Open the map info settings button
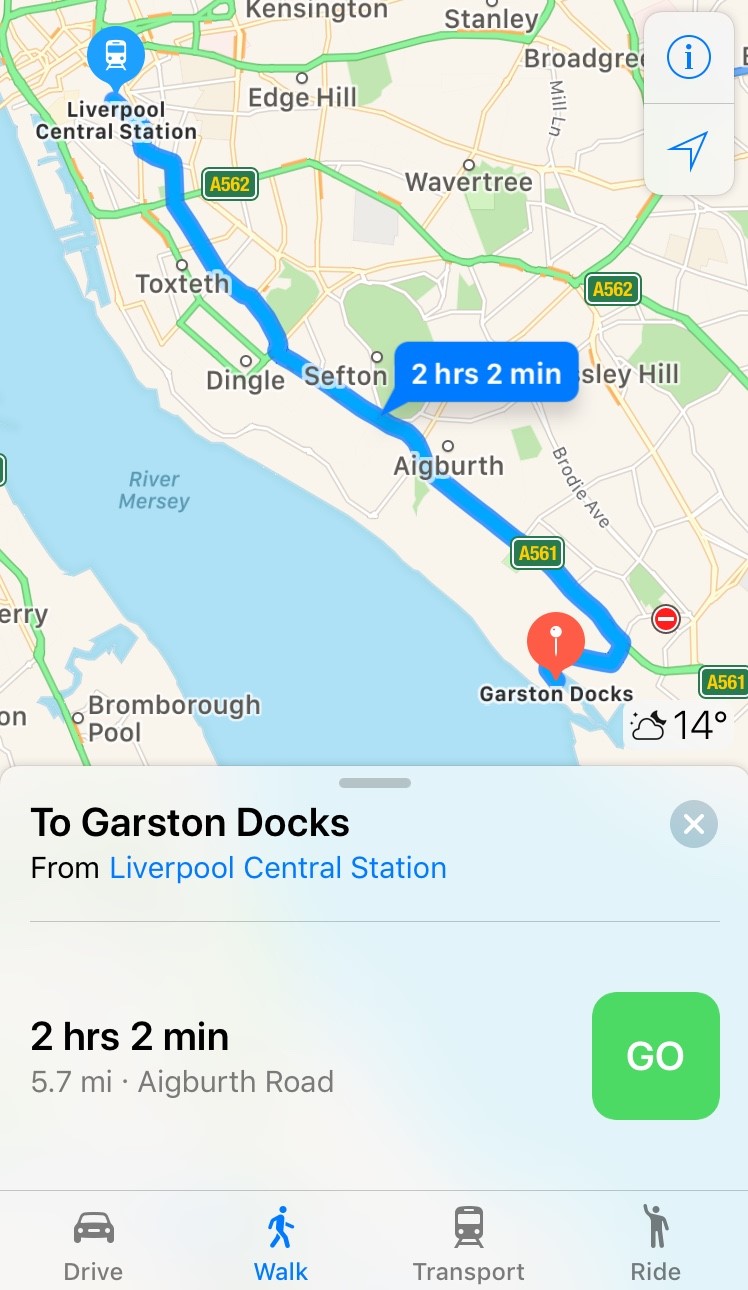This screenshot has height=1290, width=748. click(688, 58)
